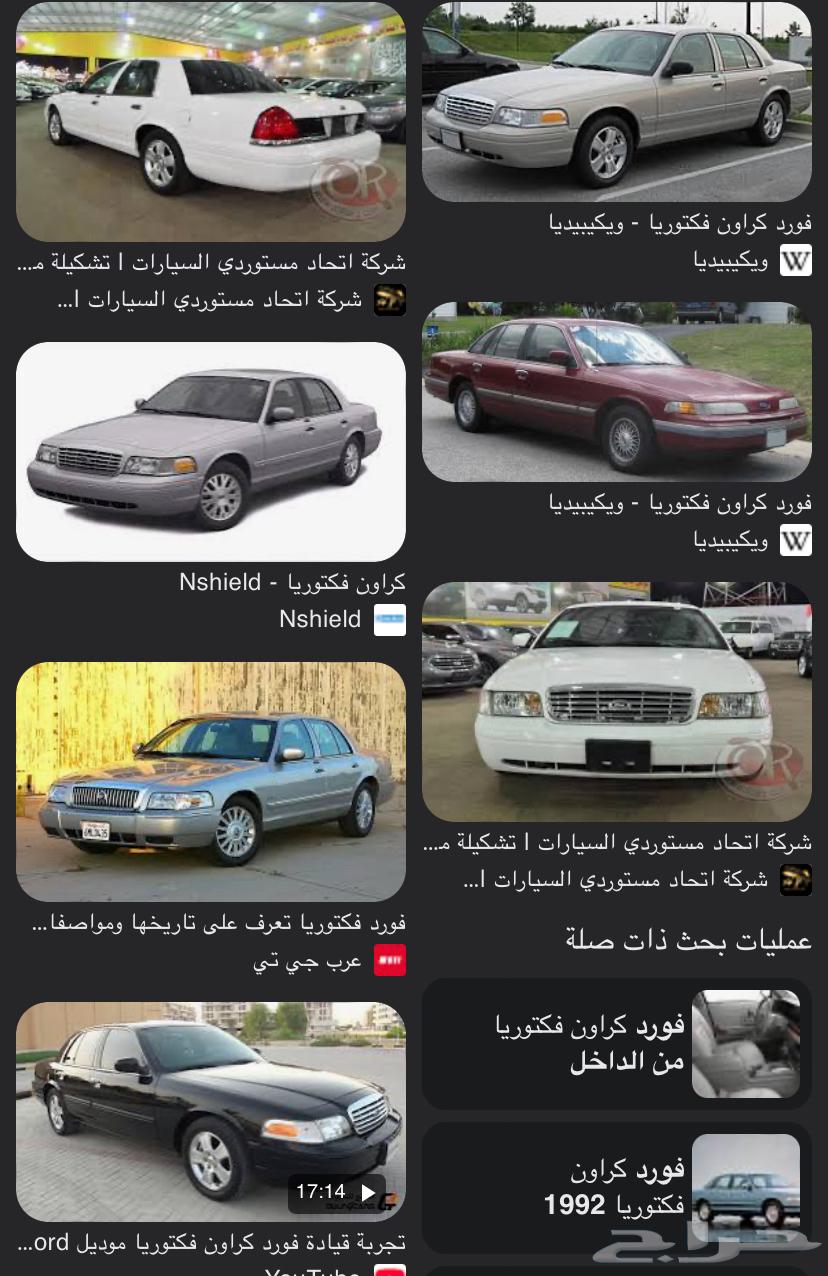Click the car interior thumbnail in related searches
828x1276 pixels.
pos(746,1043)
